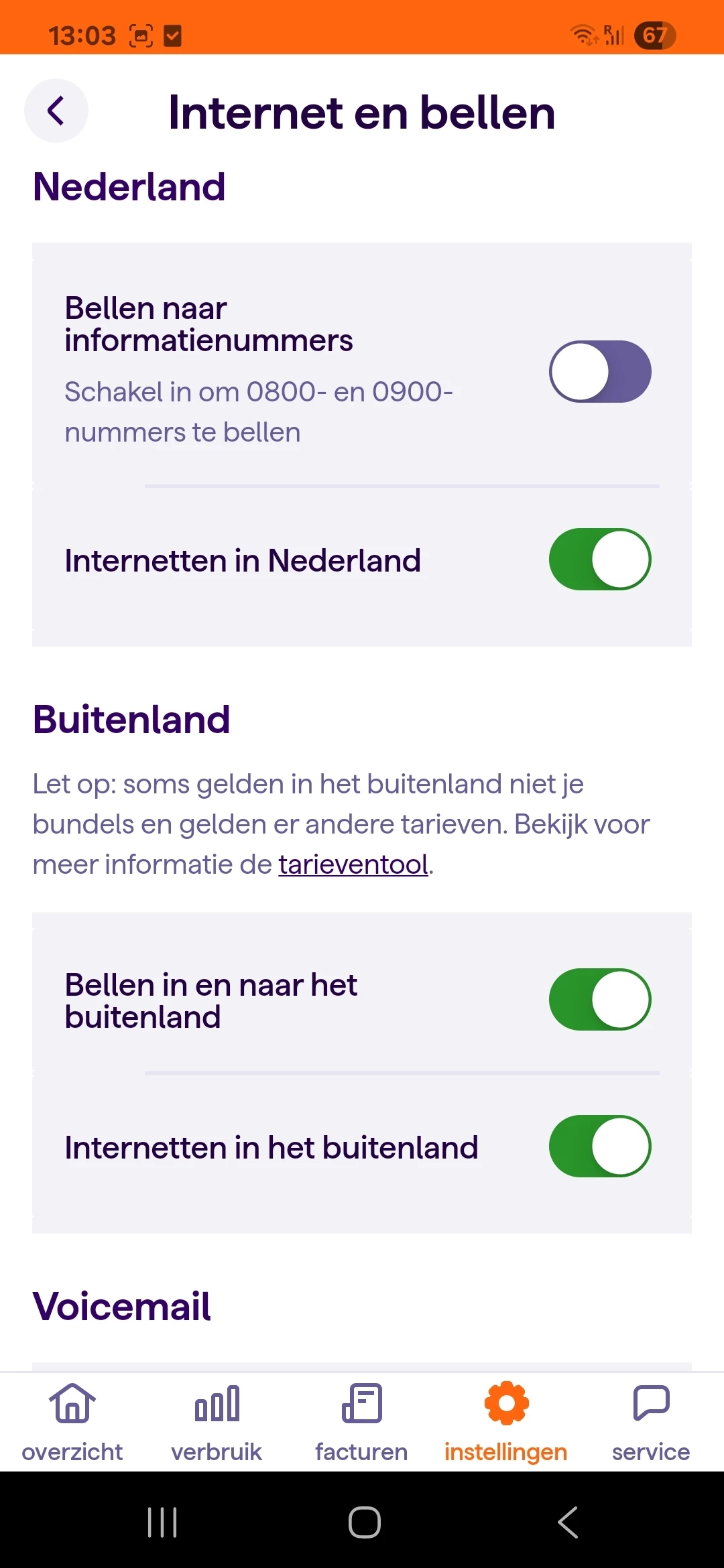Open the tarieventool link
This screenshot has width=724, height=1568.
353,864
